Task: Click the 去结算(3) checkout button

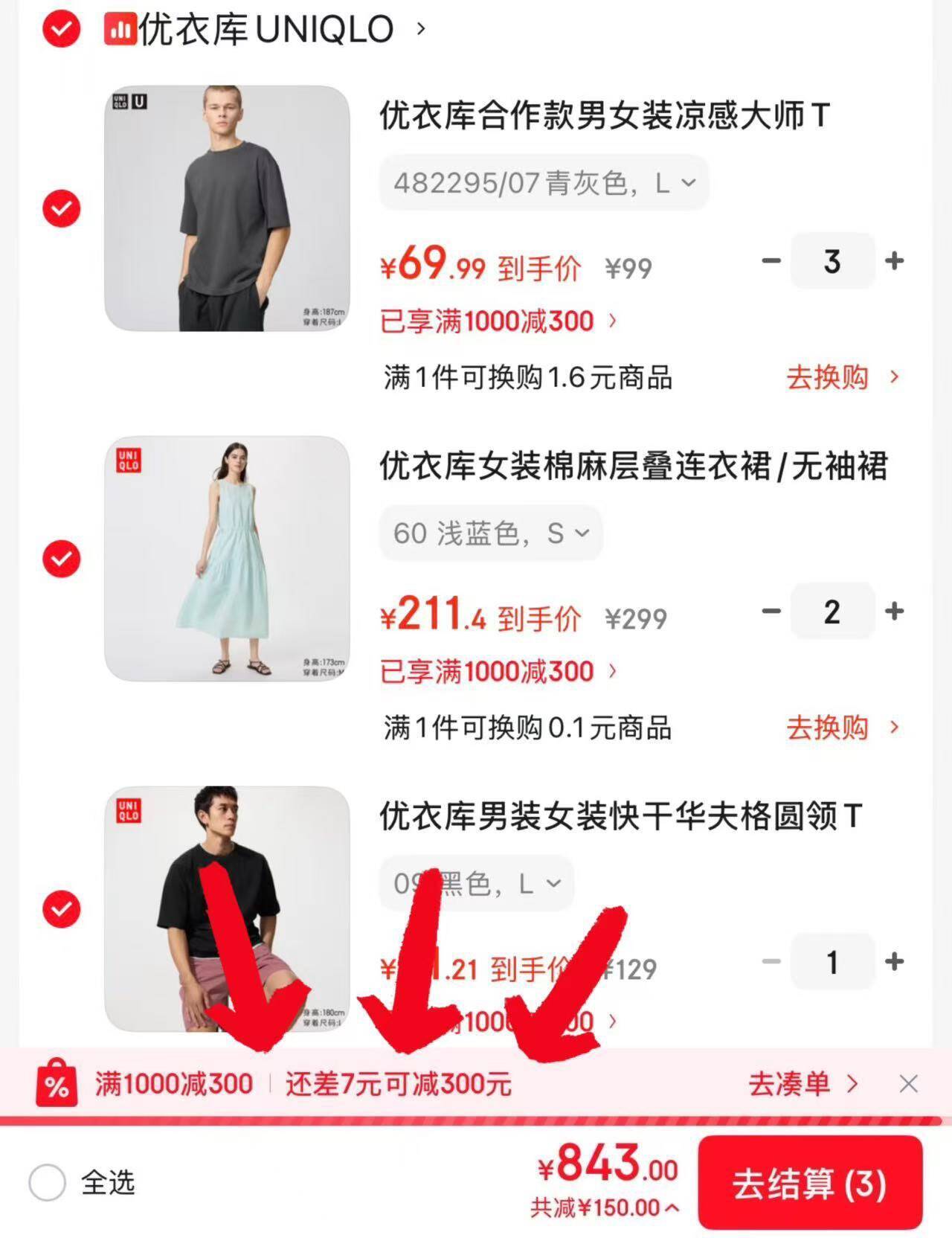Action: [811, 1182]
